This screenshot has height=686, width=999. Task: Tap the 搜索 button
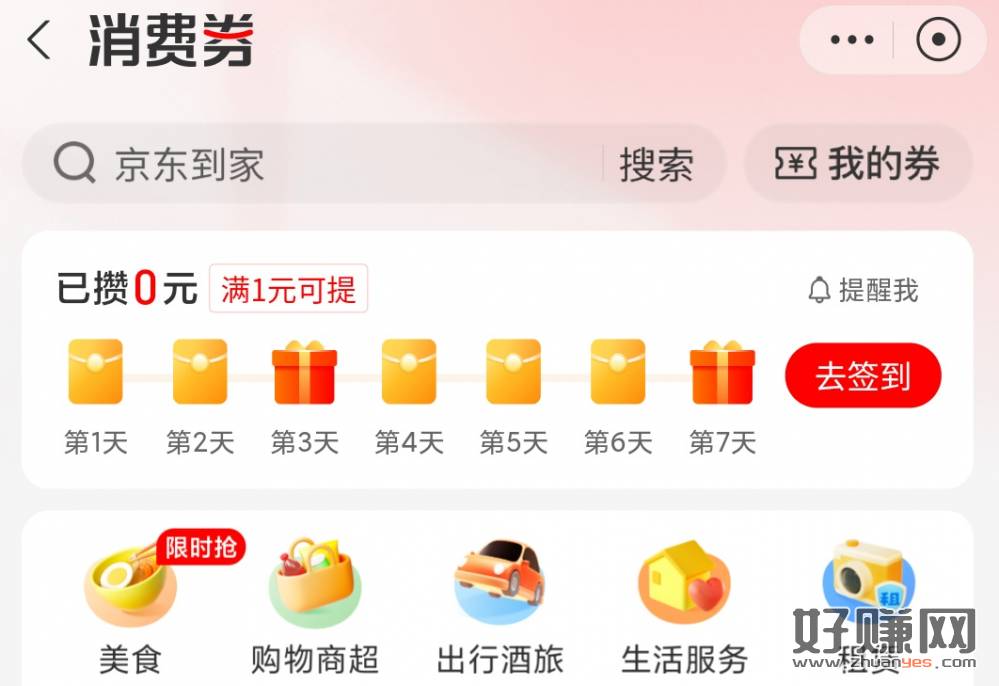[656, 164]
